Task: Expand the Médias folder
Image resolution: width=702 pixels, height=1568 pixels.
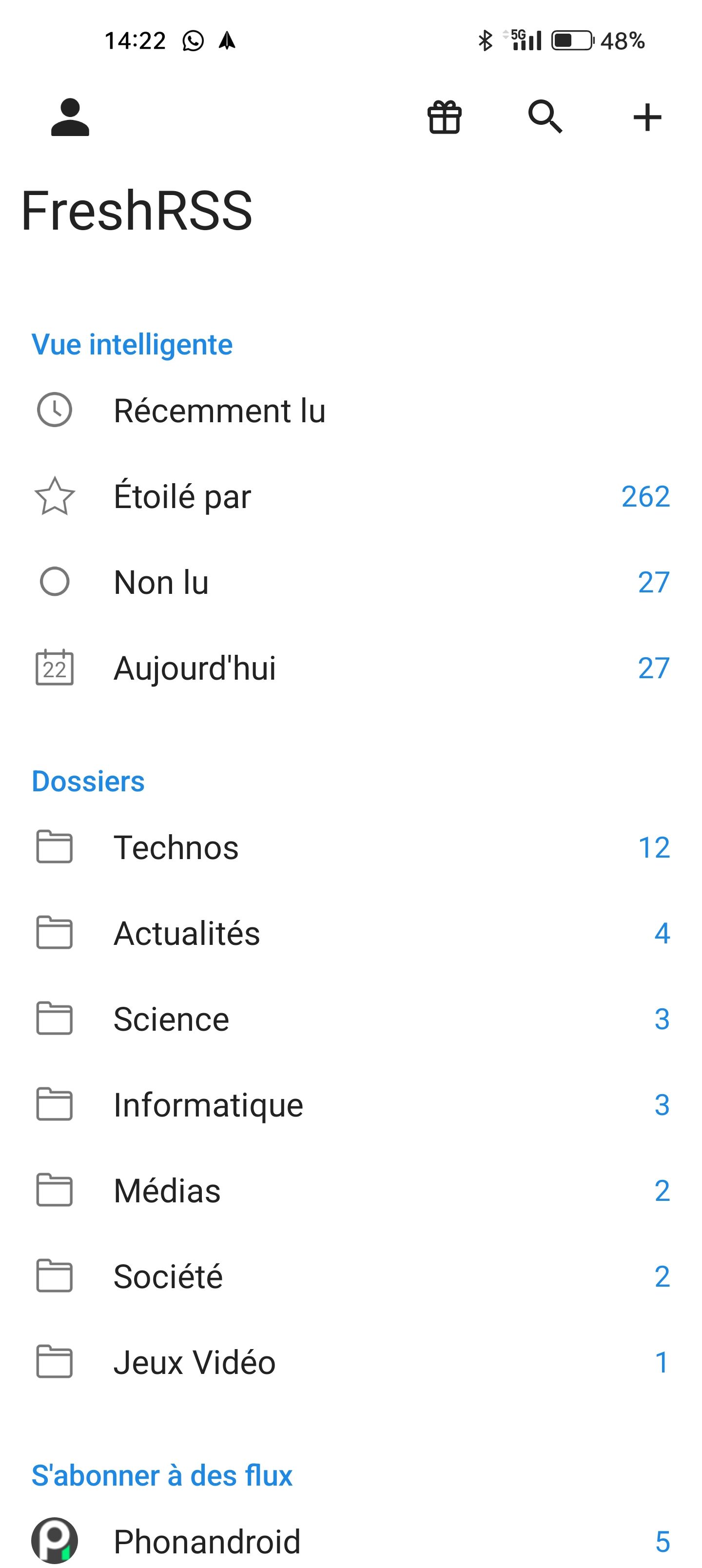Action: tap(167, 1191)
